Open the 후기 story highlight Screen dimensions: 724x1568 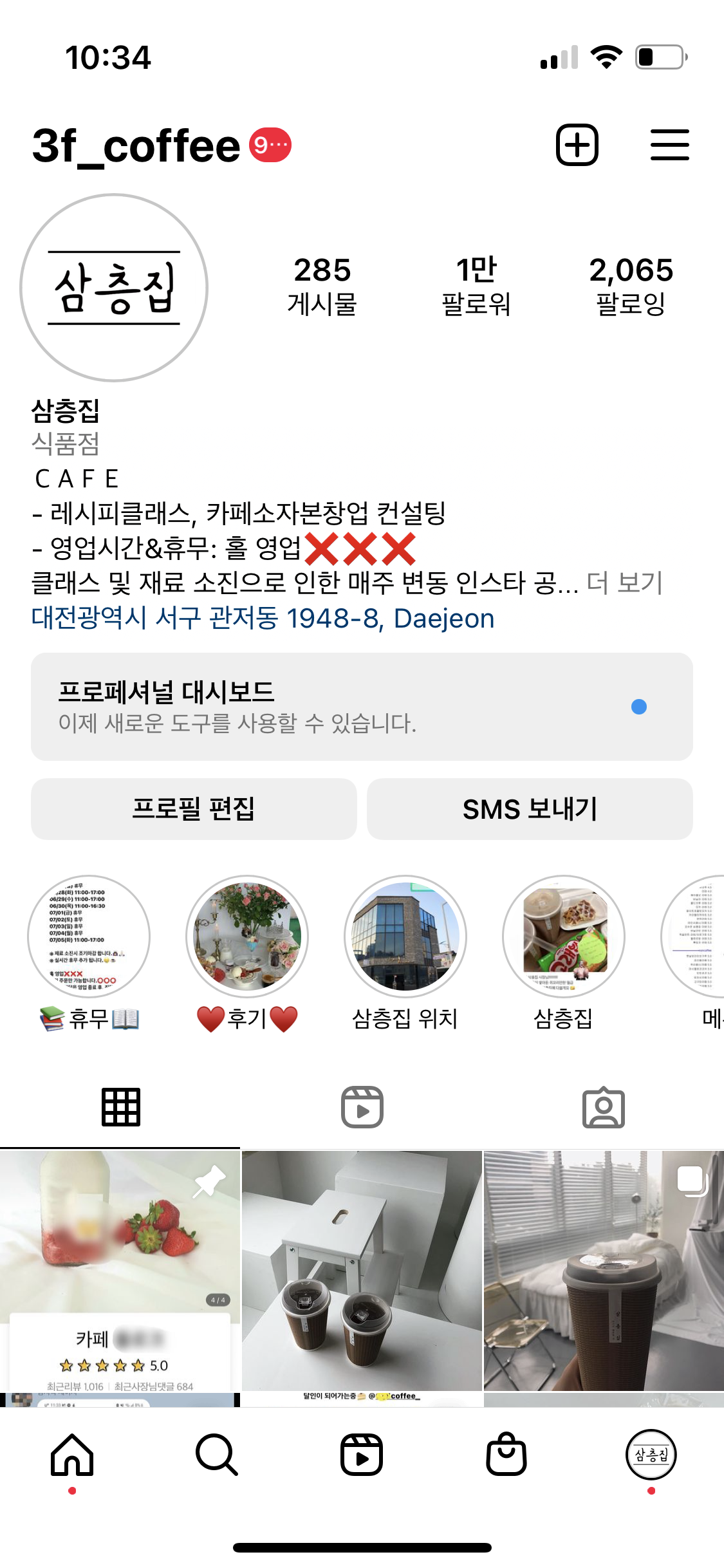point(247,937)
